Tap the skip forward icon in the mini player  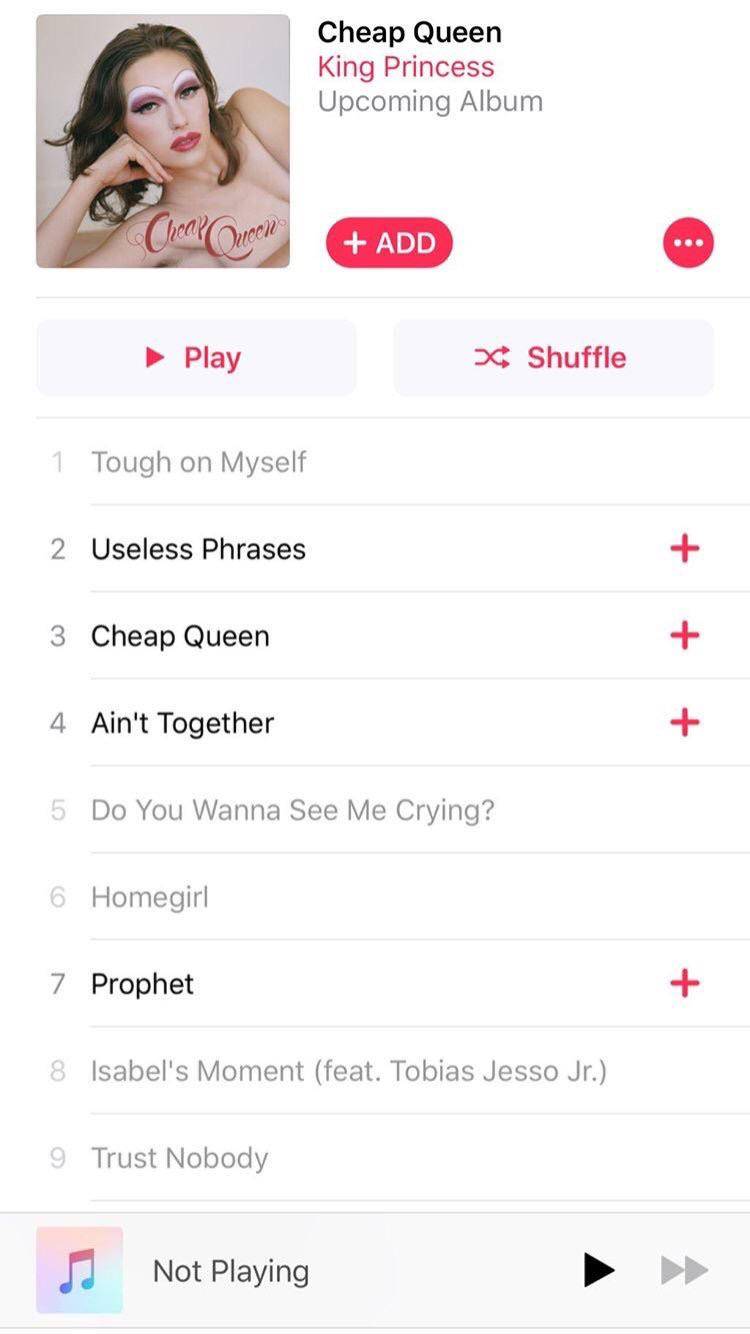(x=683, y=1270)
